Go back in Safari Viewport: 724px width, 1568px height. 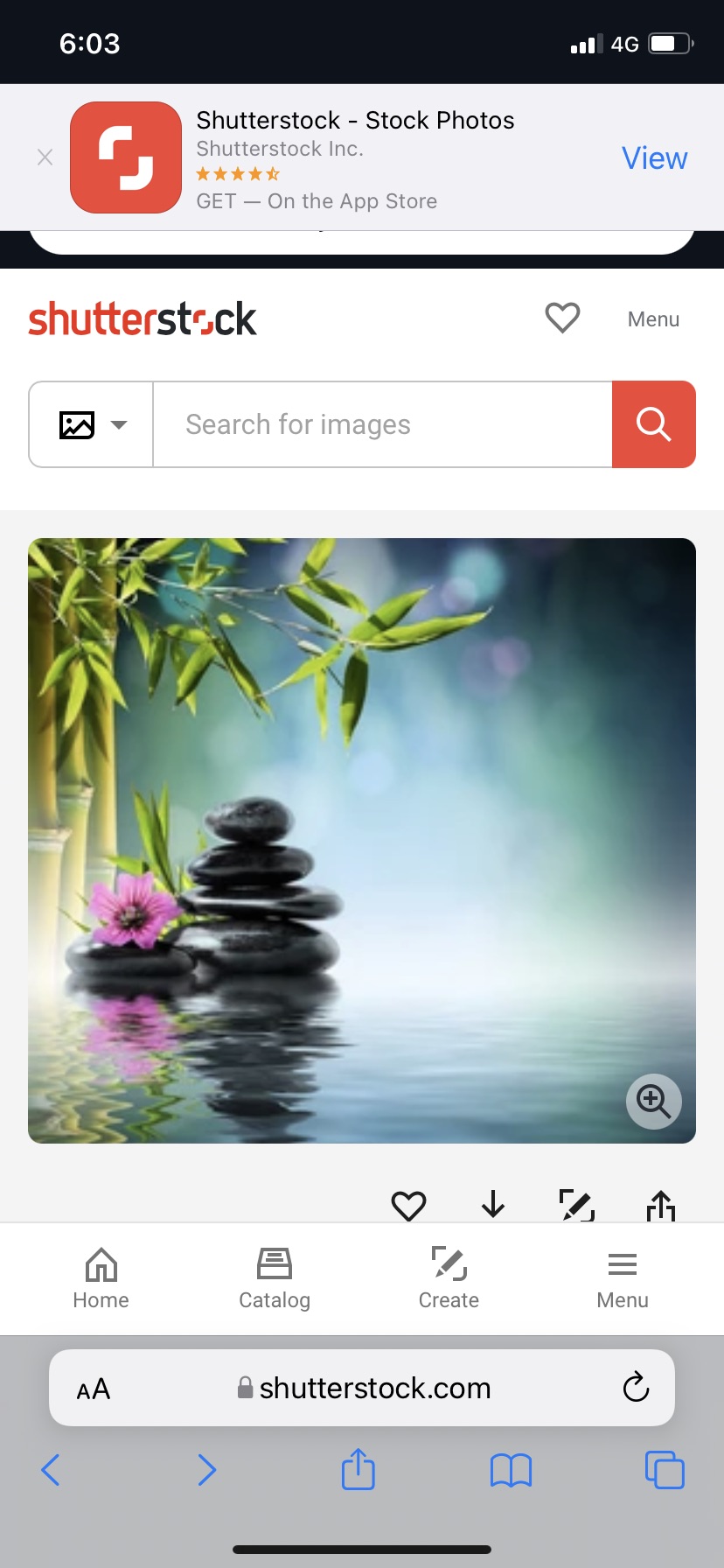click(51, 1470)
